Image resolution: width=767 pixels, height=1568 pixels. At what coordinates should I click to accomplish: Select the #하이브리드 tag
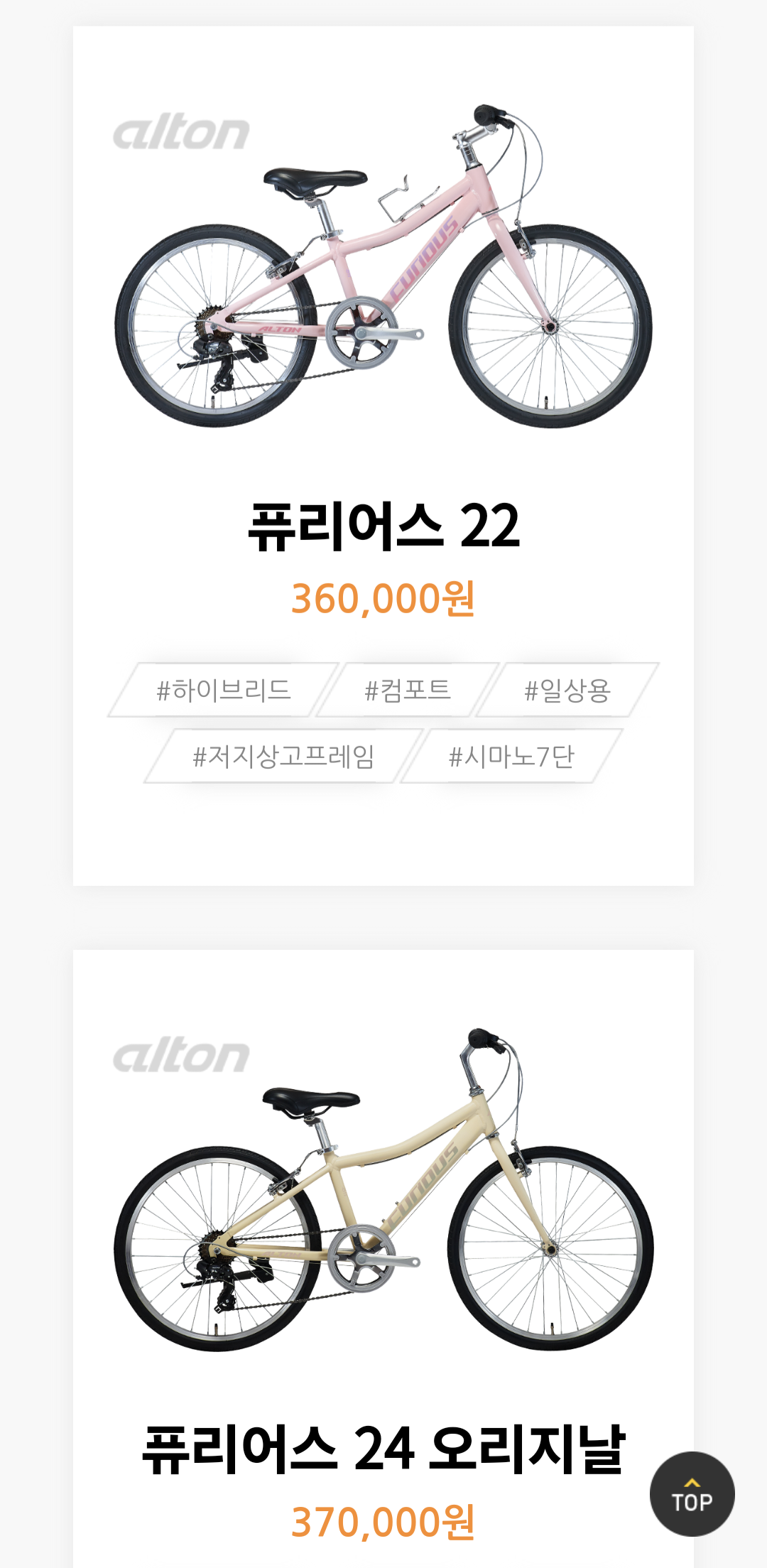coord(224,690)
